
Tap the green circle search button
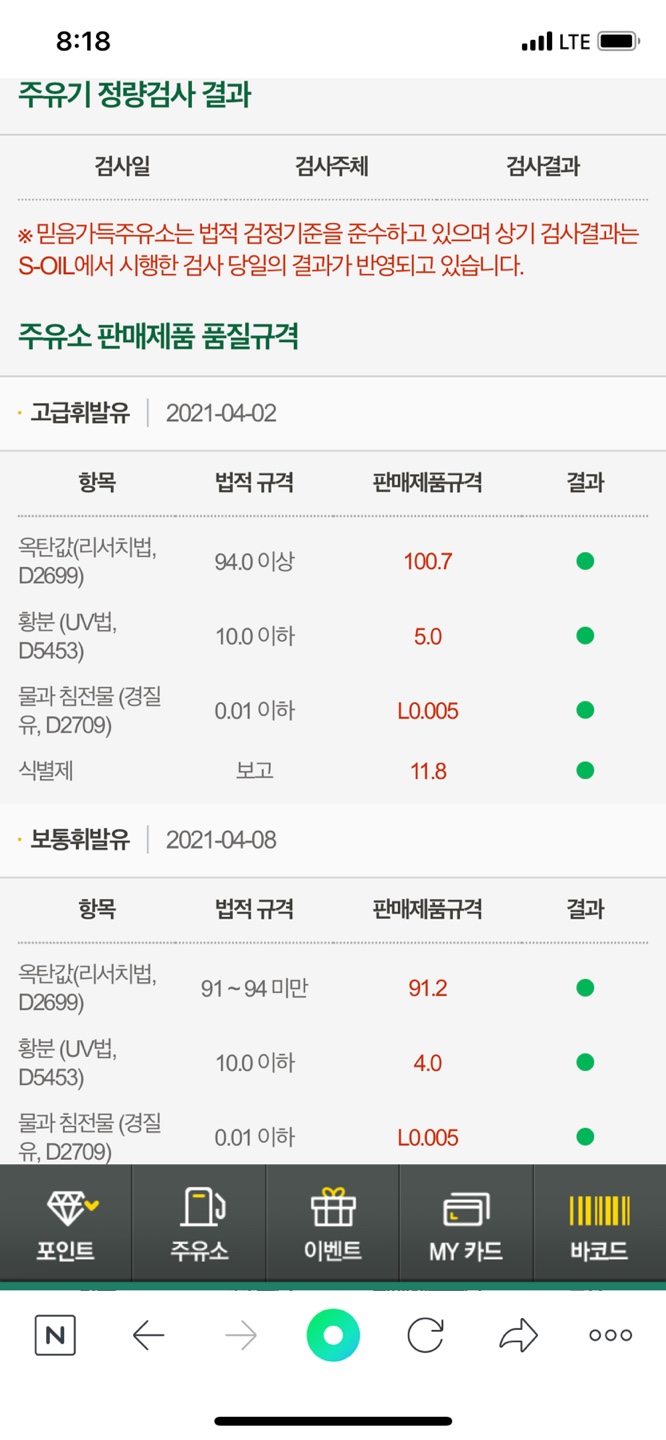pyautogui.click(x=333, y=1335)
